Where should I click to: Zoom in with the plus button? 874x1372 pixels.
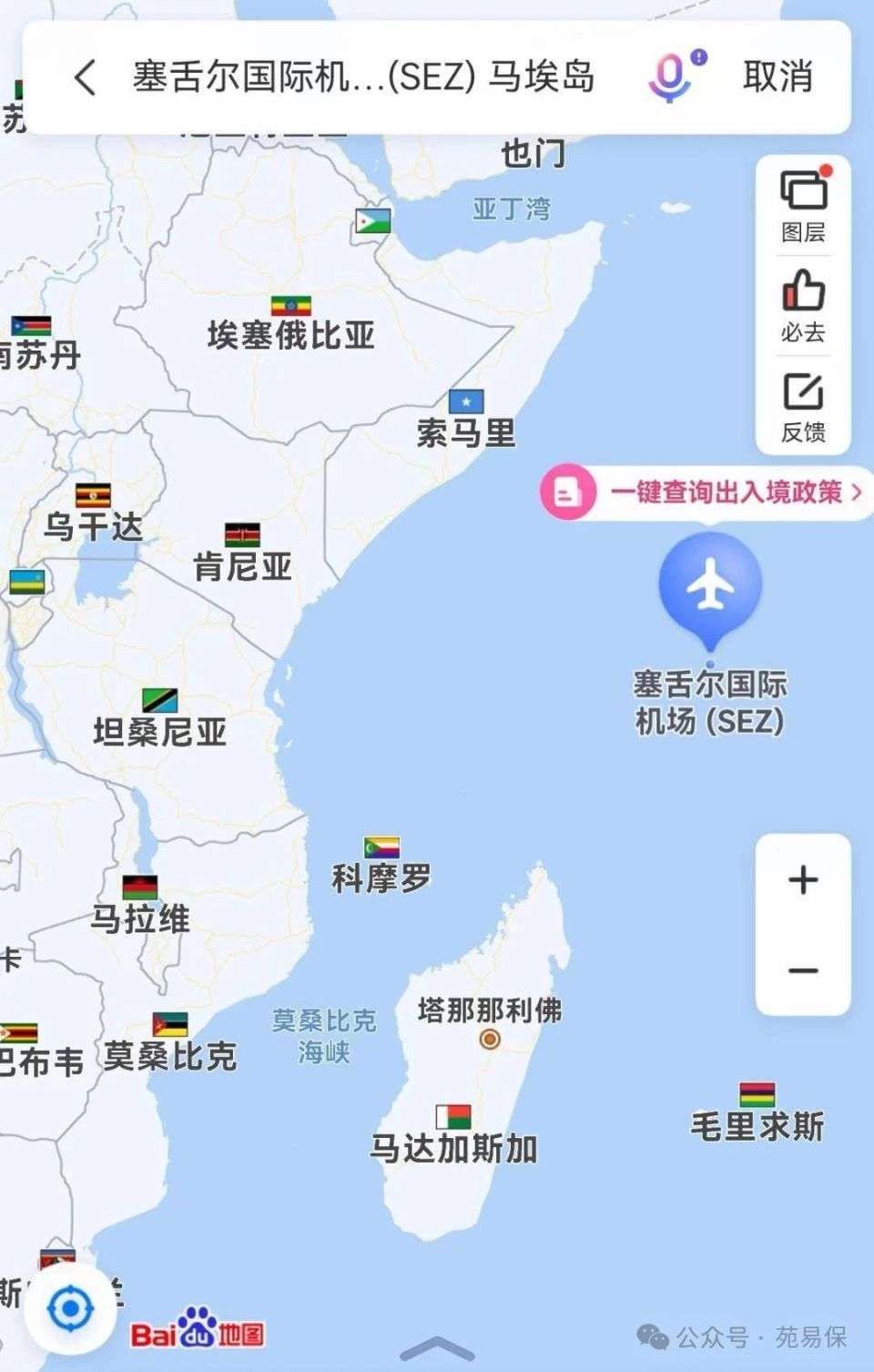[800, 879]
